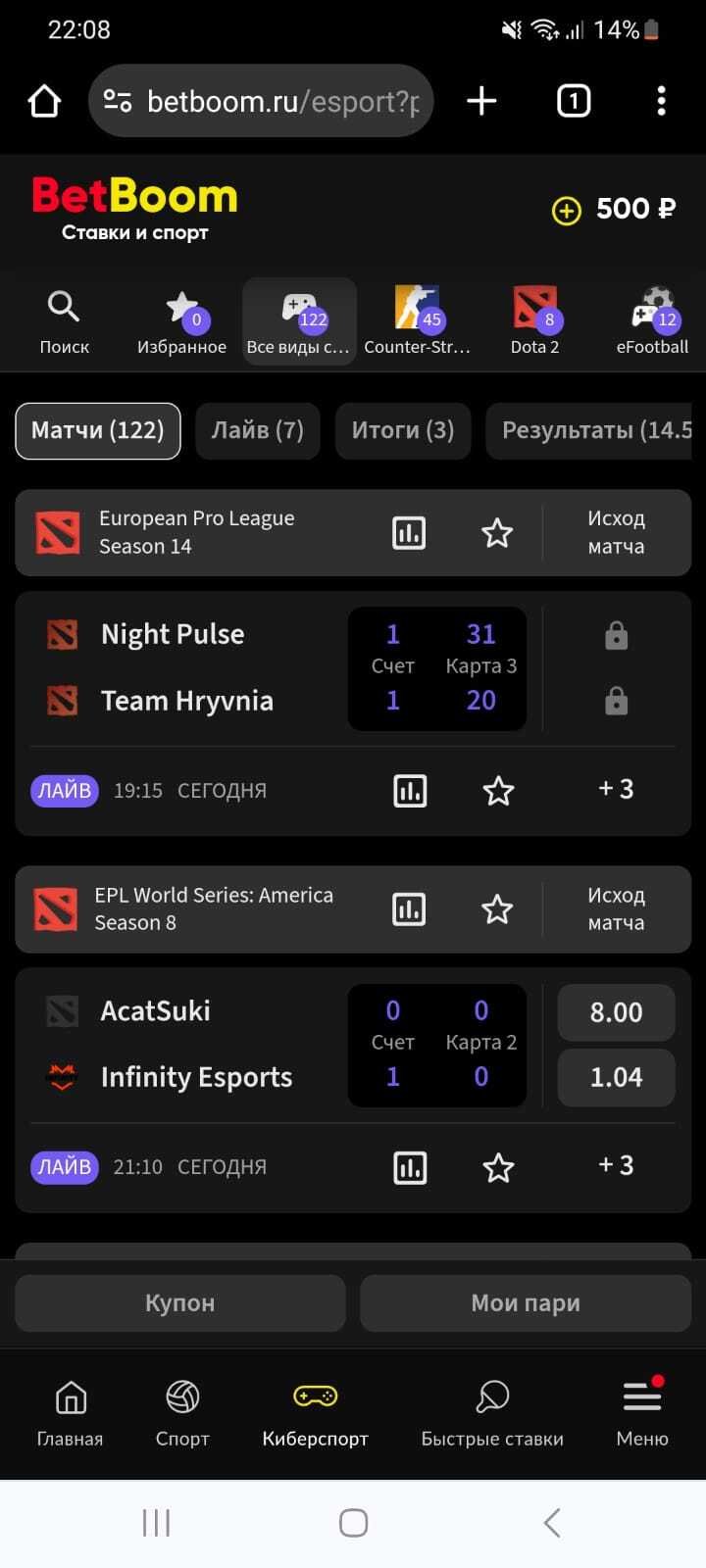This screenshot has height=1568, width=706.
Task: Open the browser overflow menu
Action: (x=661, y=101)
